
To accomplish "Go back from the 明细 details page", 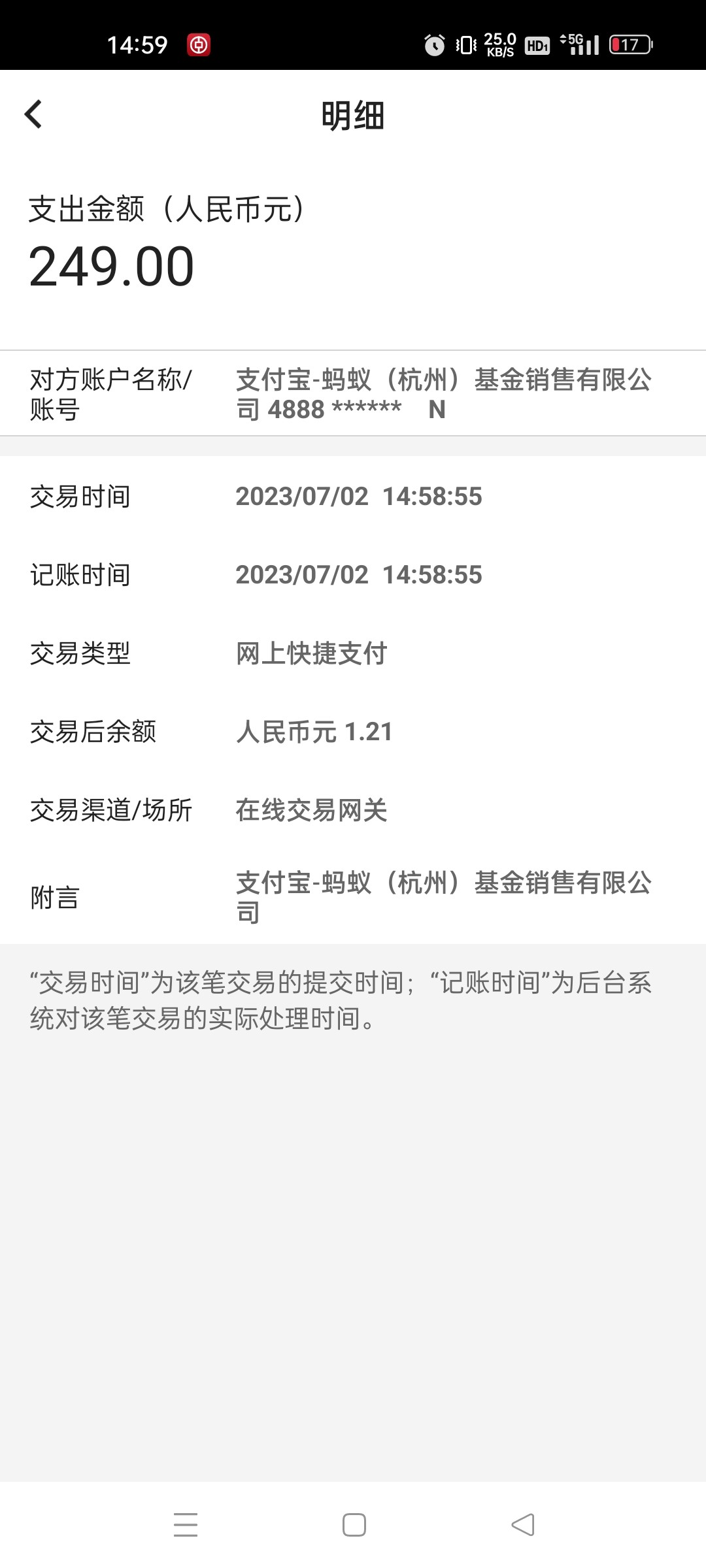I will pos(33,114).
